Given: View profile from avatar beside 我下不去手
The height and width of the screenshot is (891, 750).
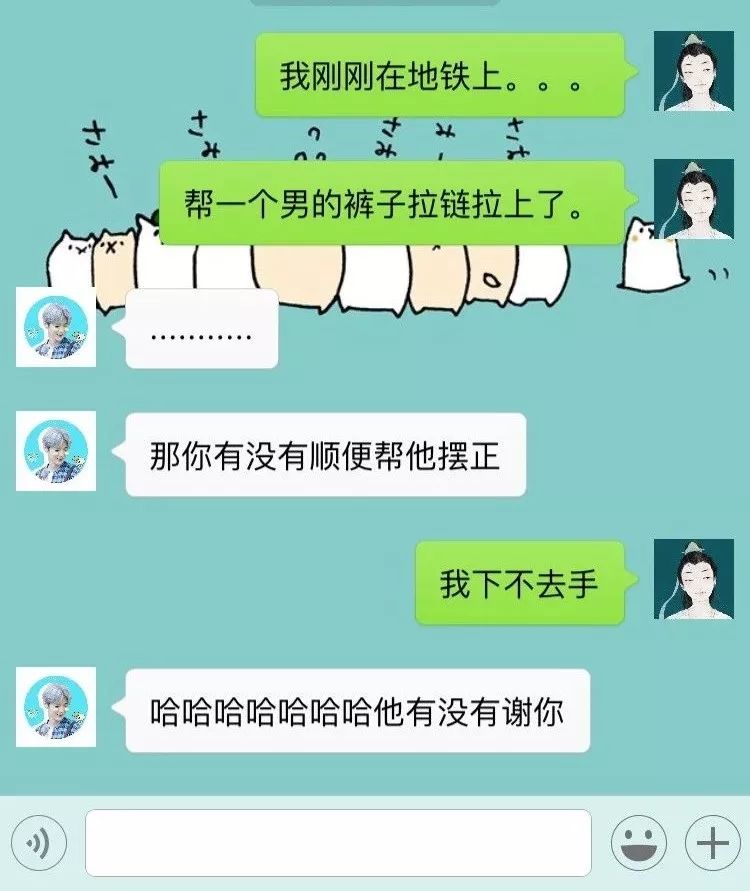Looking at the screenshot, I should pos(694,580).
